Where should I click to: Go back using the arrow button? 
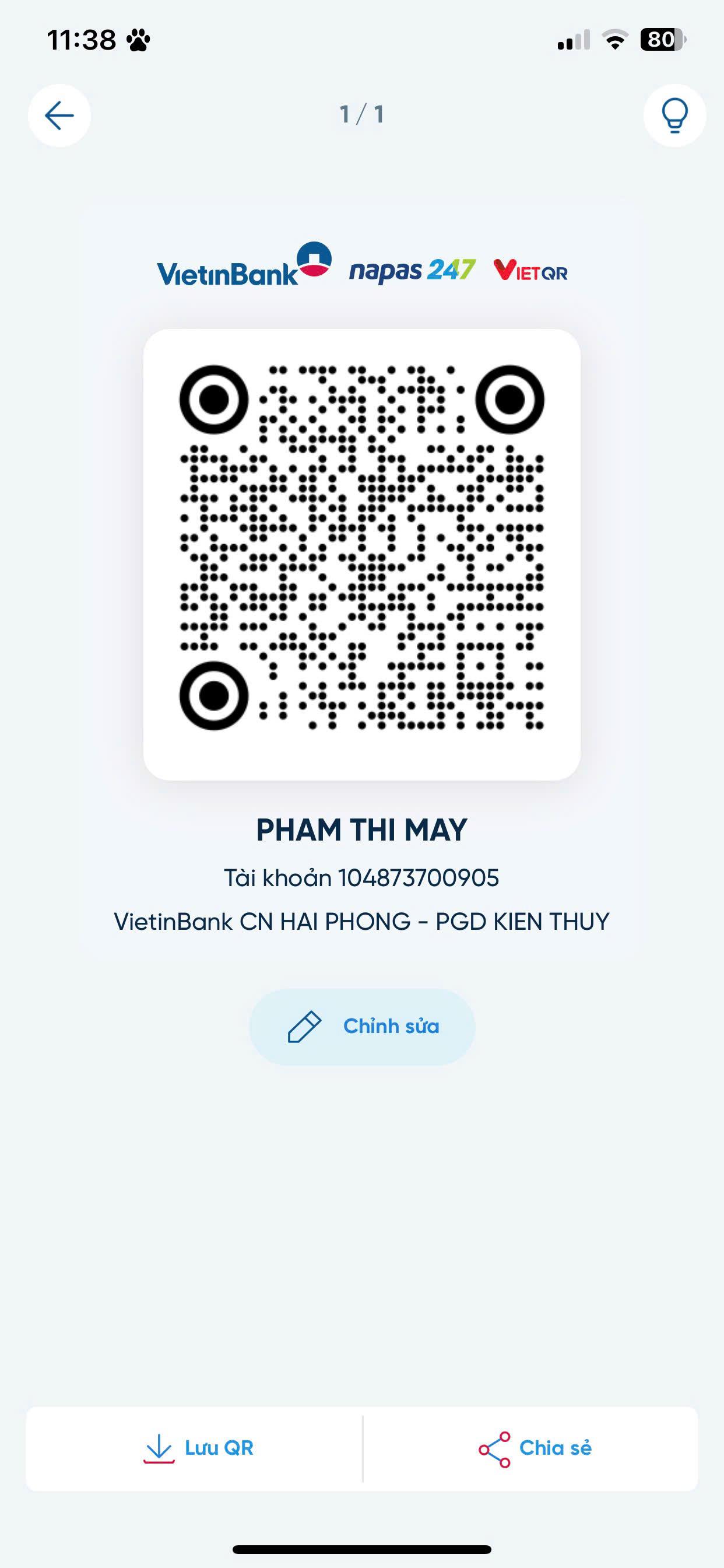pyautogui.click(x=59, y=115)
